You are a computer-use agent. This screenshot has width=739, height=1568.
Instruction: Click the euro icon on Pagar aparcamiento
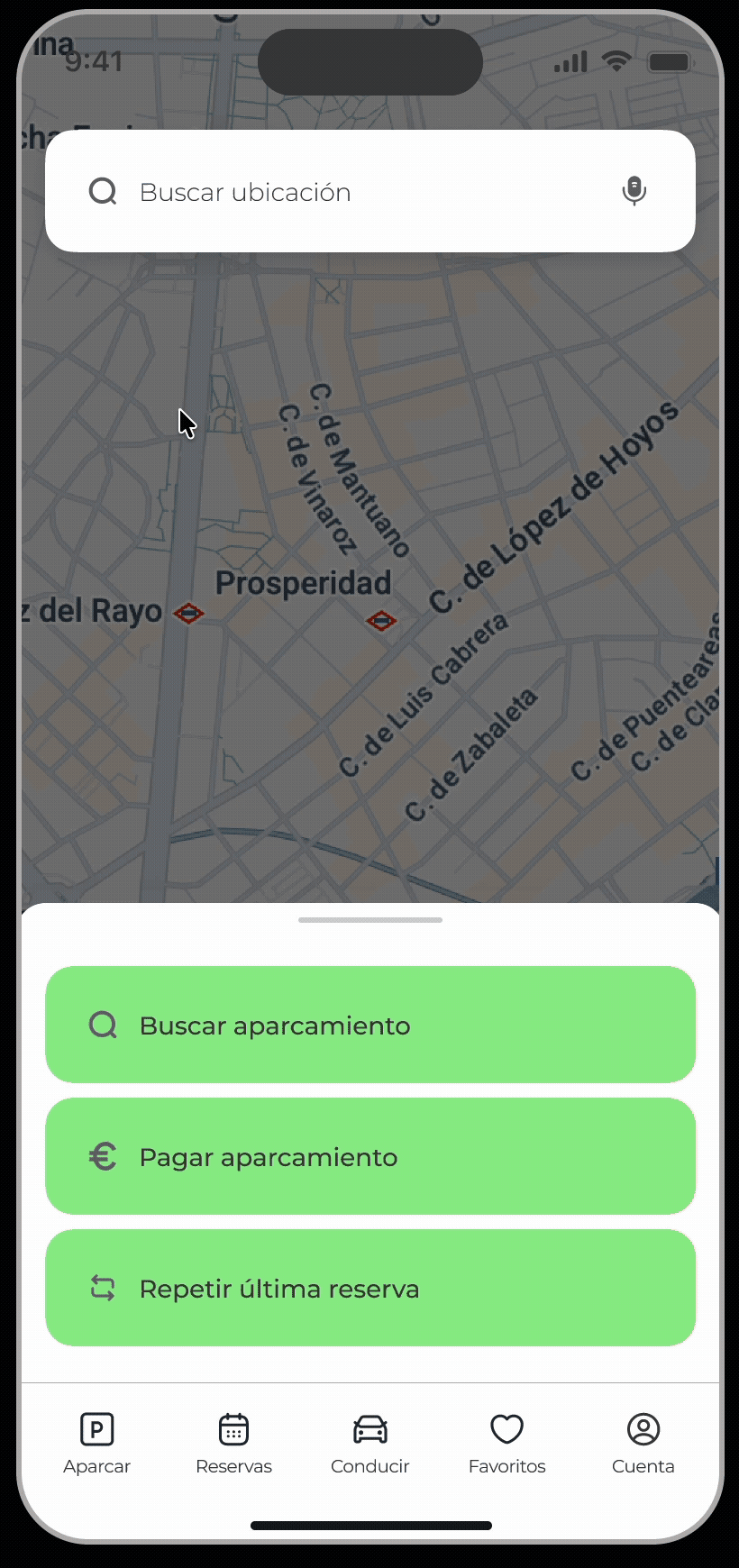(103, 1156)
